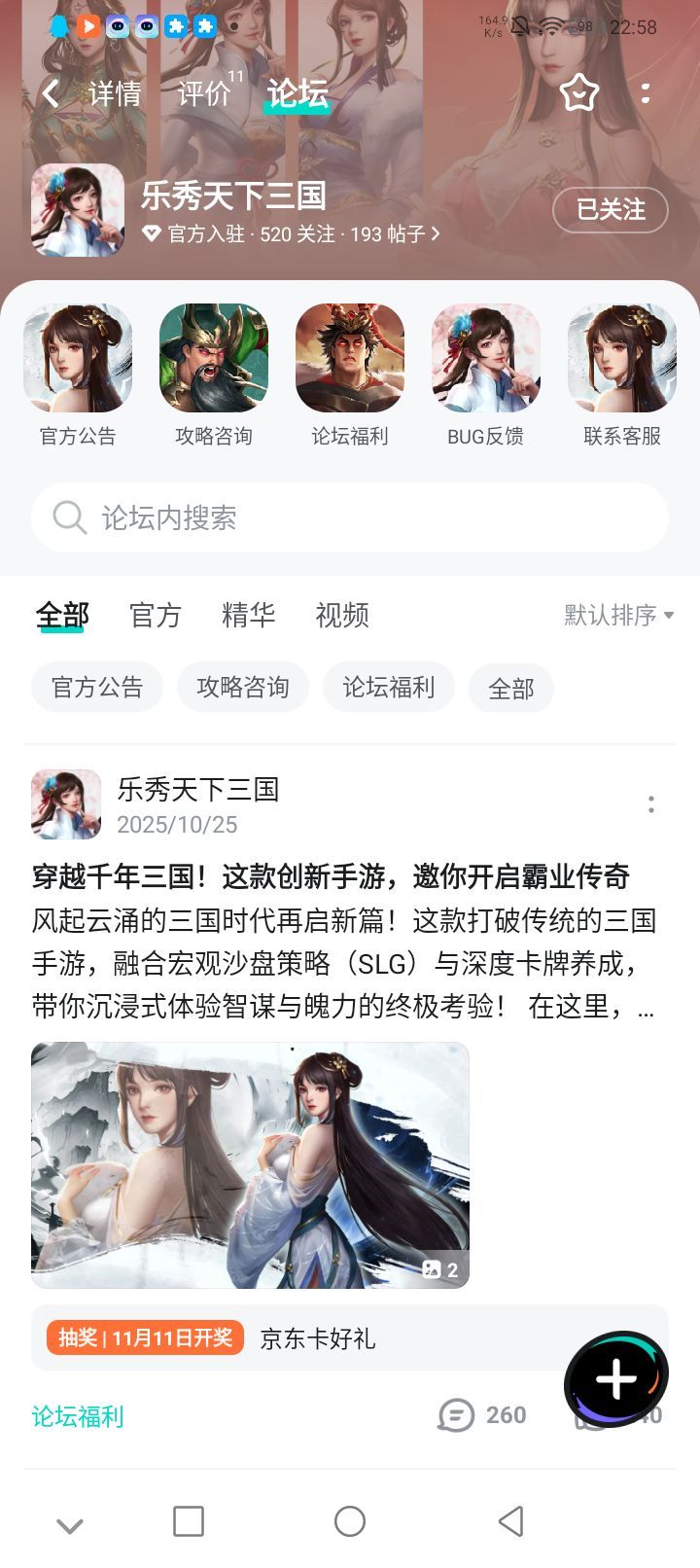700x1568 pixels.
Task: Go back using the top-left arrow
Action: pyautogui.click(x=51, y=93)
